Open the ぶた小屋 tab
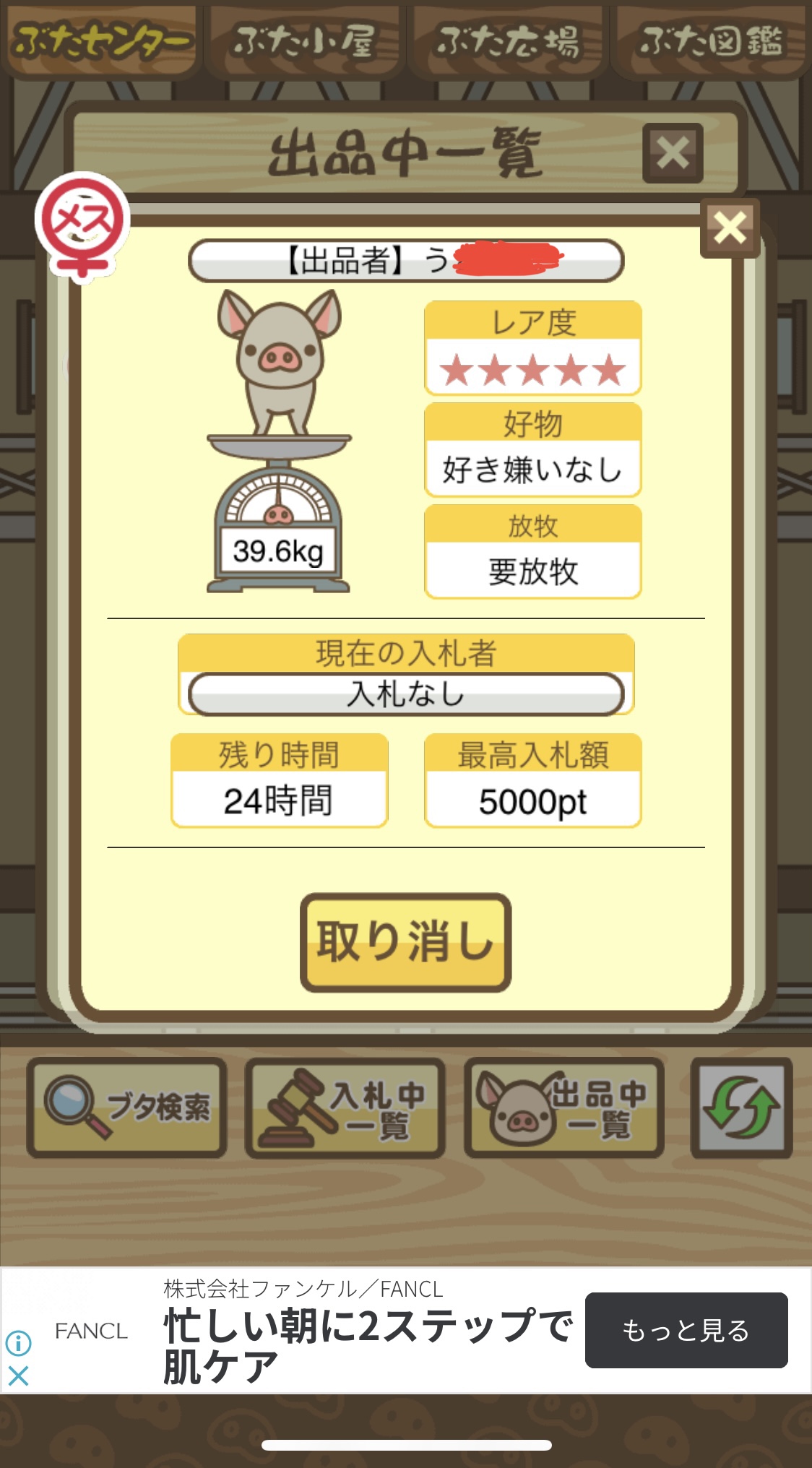Viewport: 812px width, 1468px height. [x=303, y=40]
